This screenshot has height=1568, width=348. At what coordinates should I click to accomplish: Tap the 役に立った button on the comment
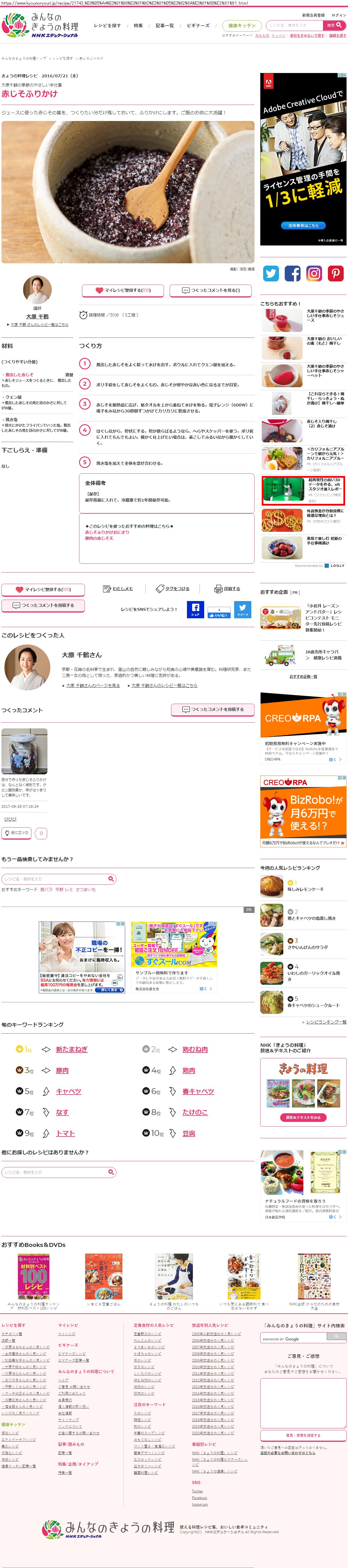coord(16,833)
